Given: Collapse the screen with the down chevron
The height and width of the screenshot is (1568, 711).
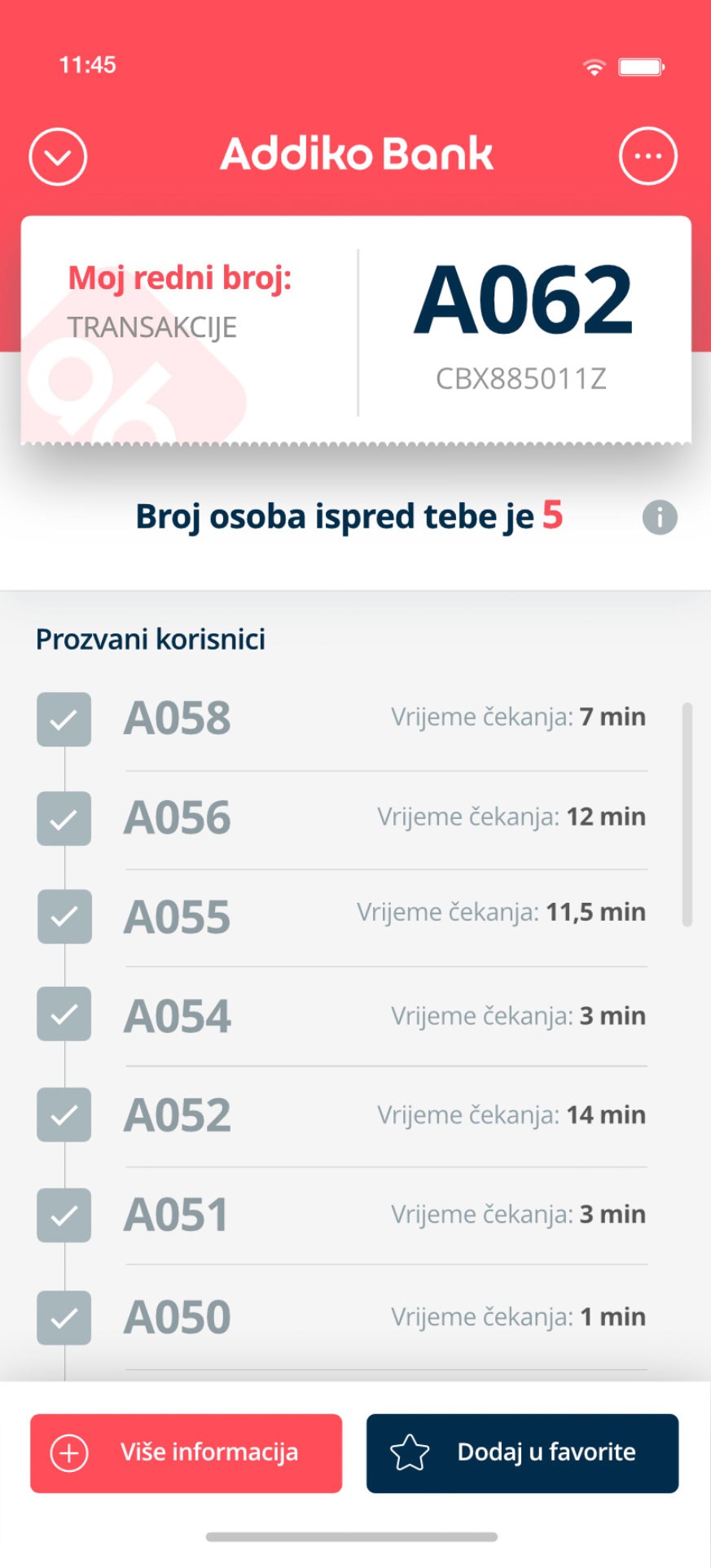Looking at the screenshot, I should (x=58, y=156).
